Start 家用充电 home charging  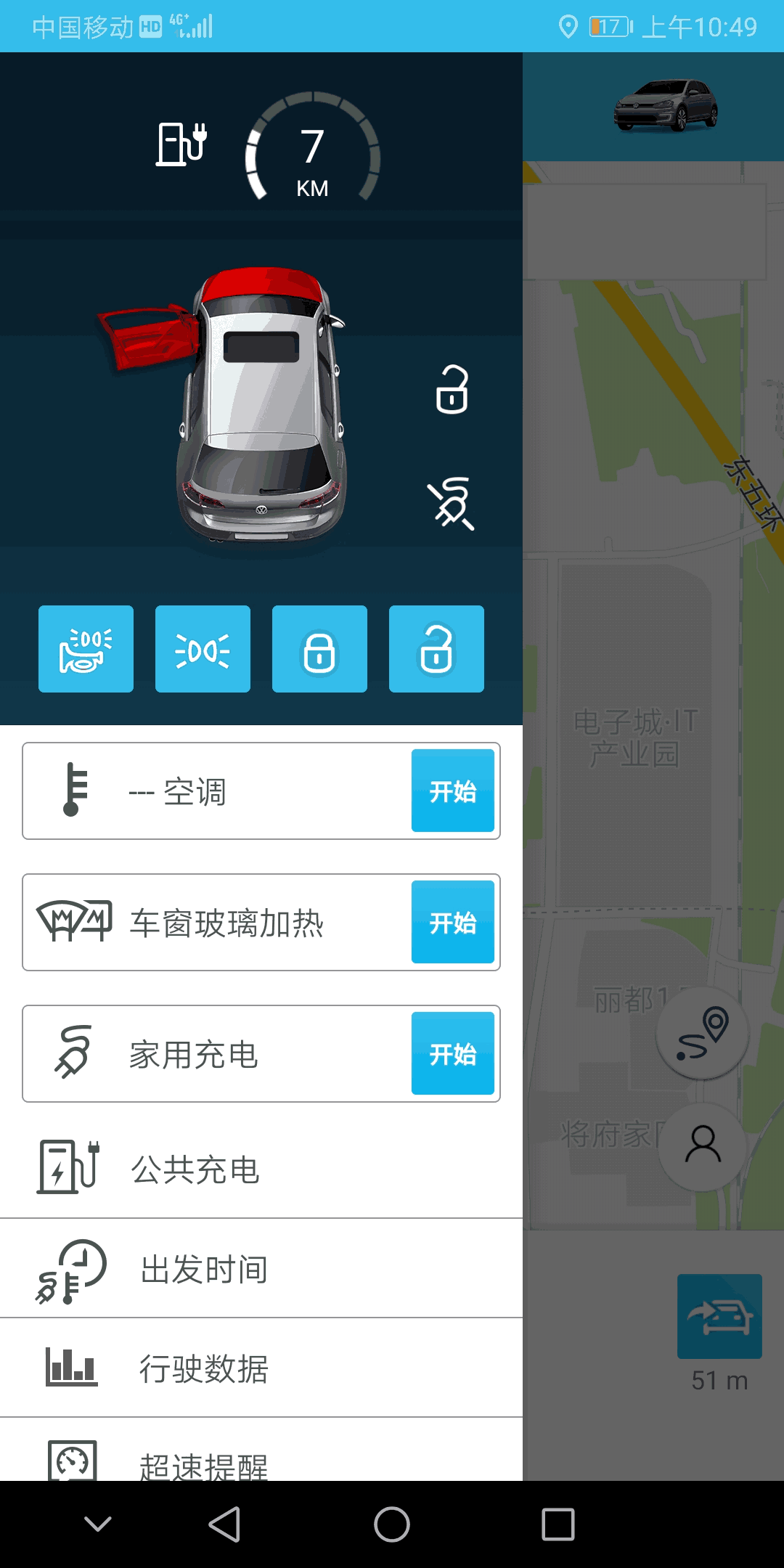(x=452, y=1053)
